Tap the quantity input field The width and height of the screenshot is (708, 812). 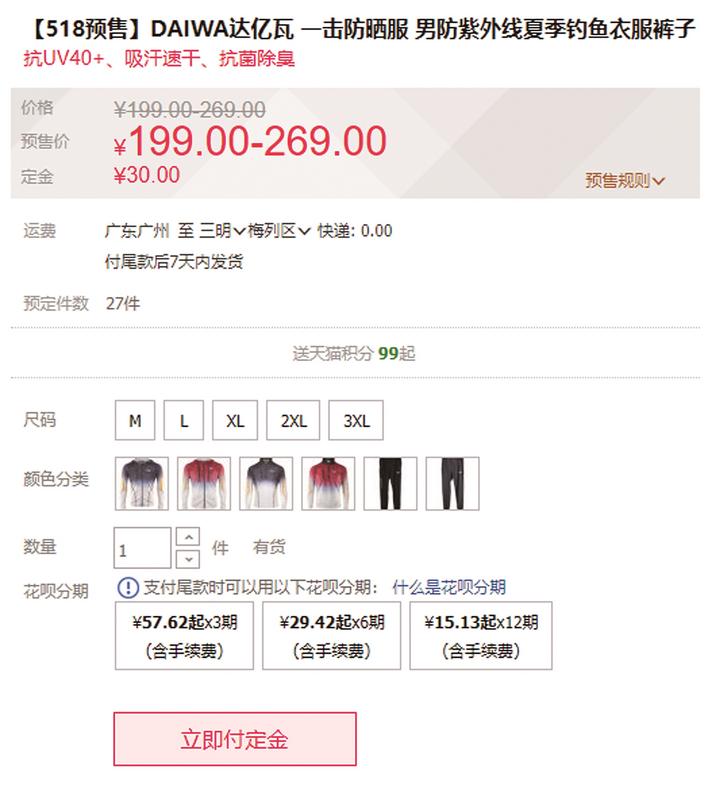143,549
